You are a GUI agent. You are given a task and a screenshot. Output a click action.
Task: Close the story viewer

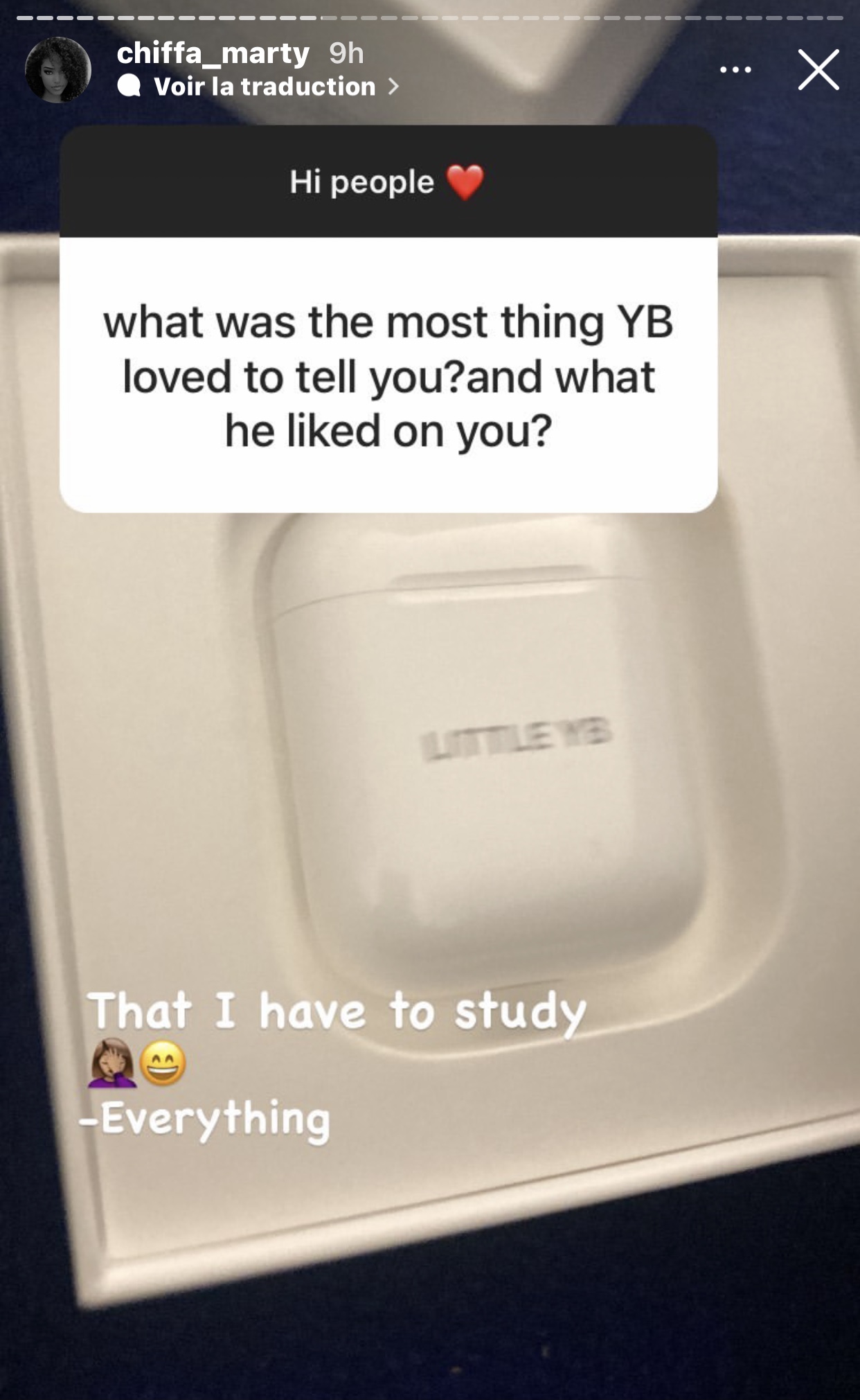pos(818,70)
